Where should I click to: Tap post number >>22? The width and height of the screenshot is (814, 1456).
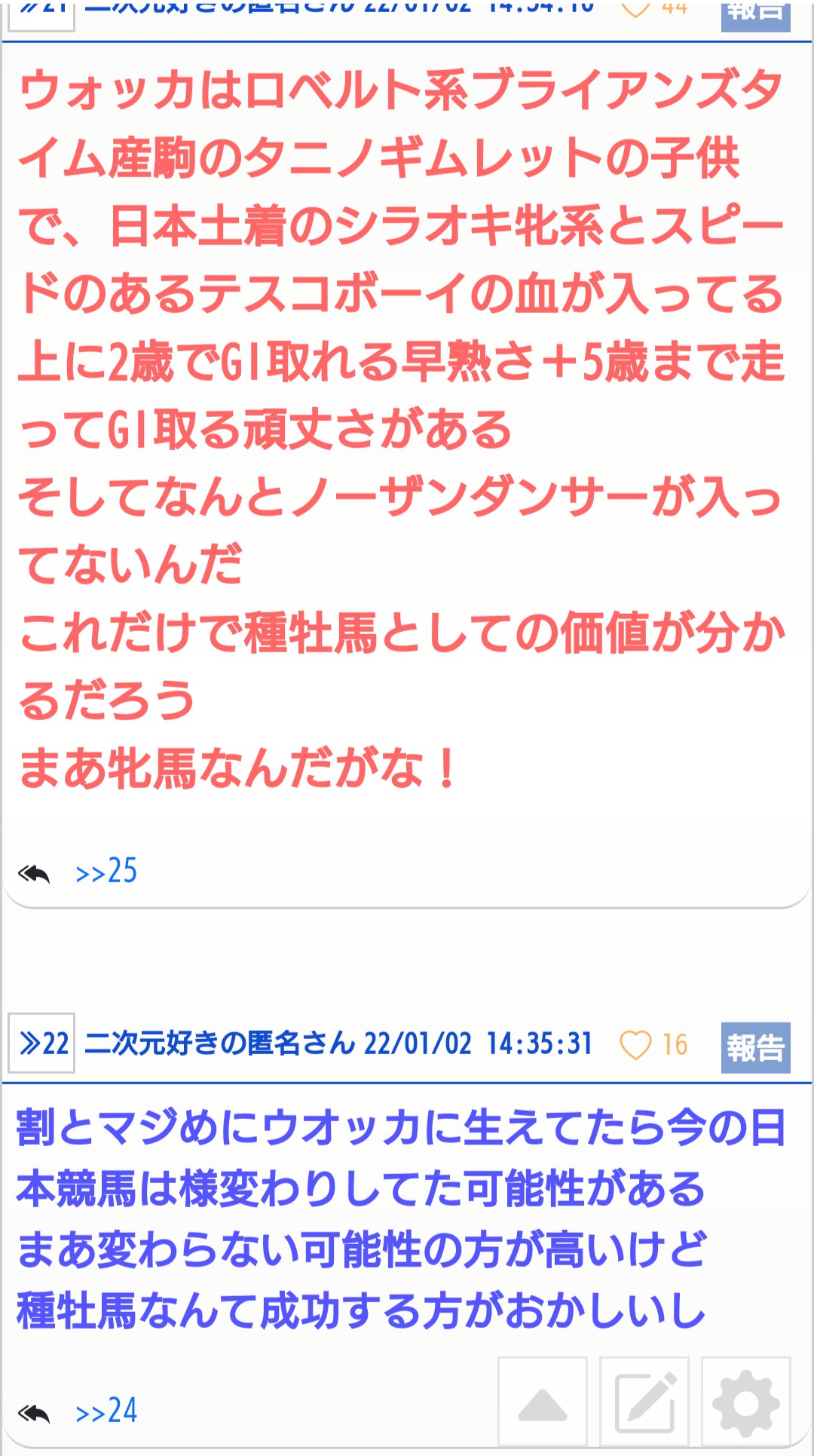(41, 1043)
